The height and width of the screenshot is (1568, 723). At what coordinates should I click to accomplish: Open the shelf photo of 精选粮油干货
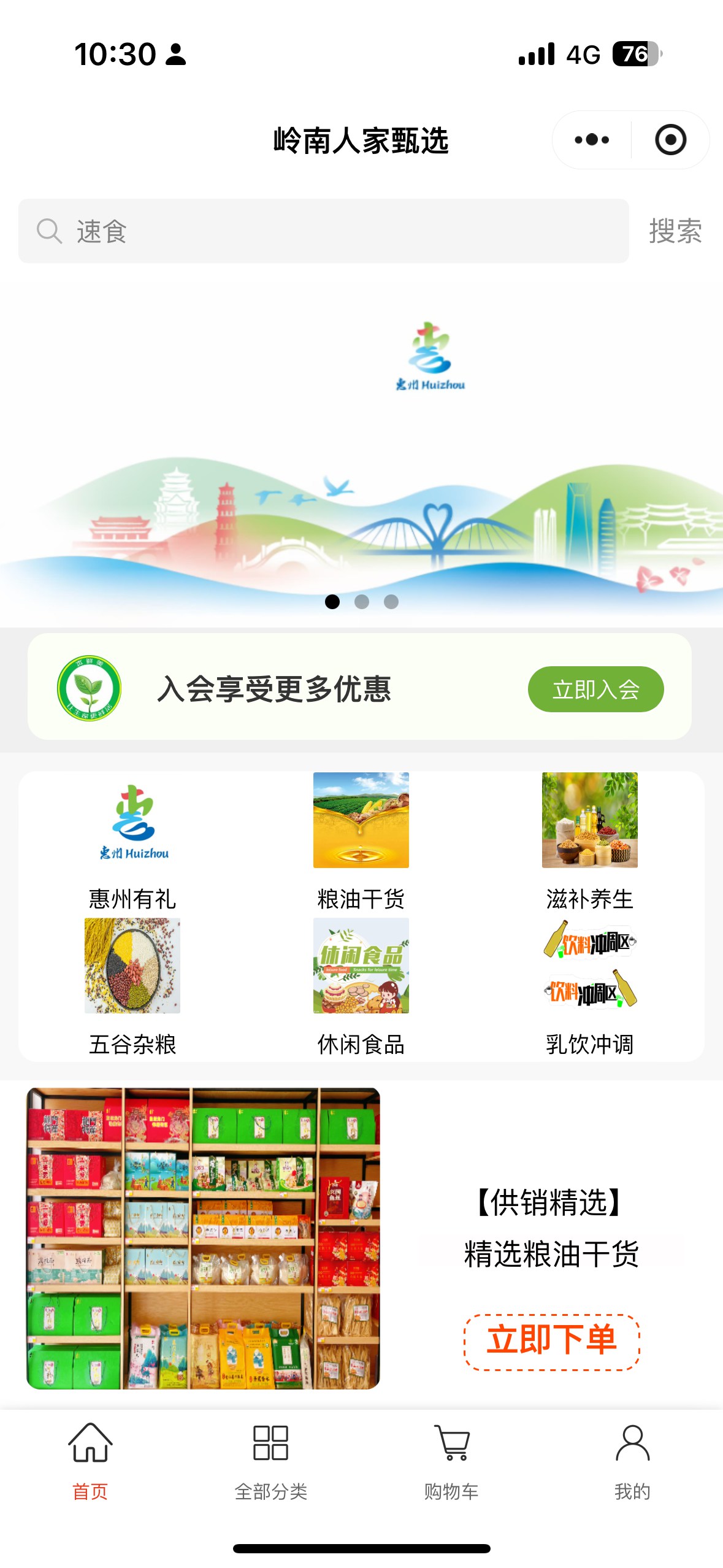pyautogui.click(x=204, y=1238)
